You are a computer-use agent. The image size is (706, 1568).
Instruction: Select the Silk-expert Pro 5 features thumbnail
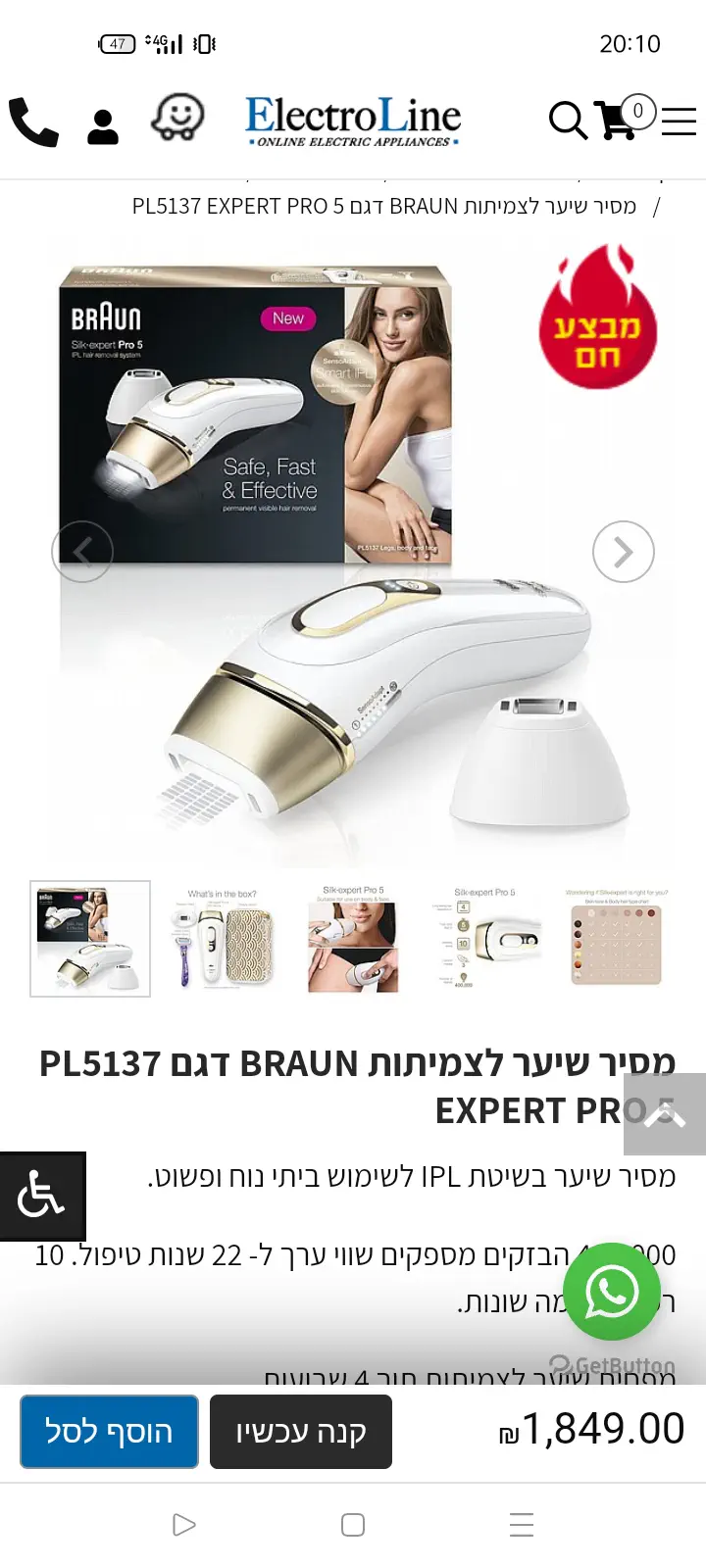(x=484, y=939)
